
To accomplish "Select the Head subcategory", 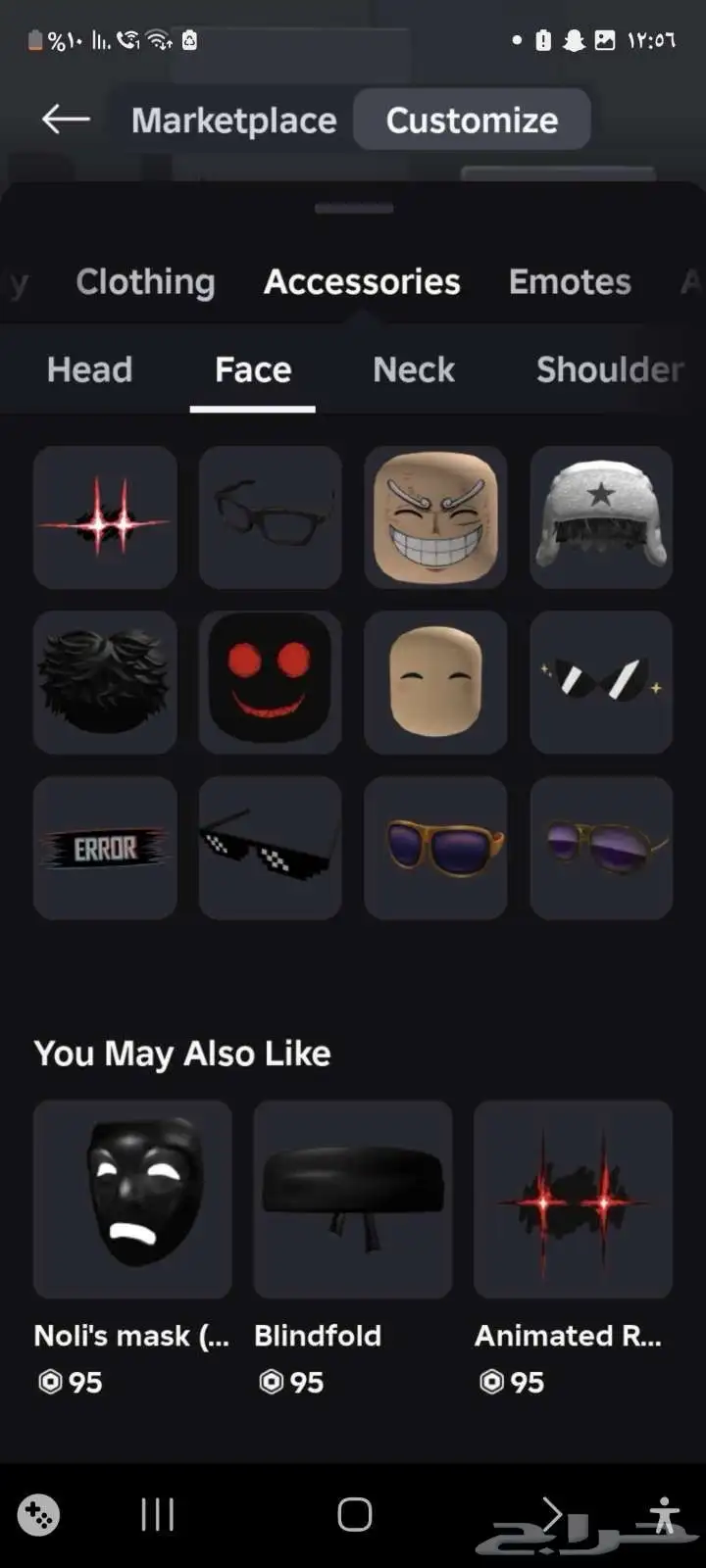I will (89, 369).
